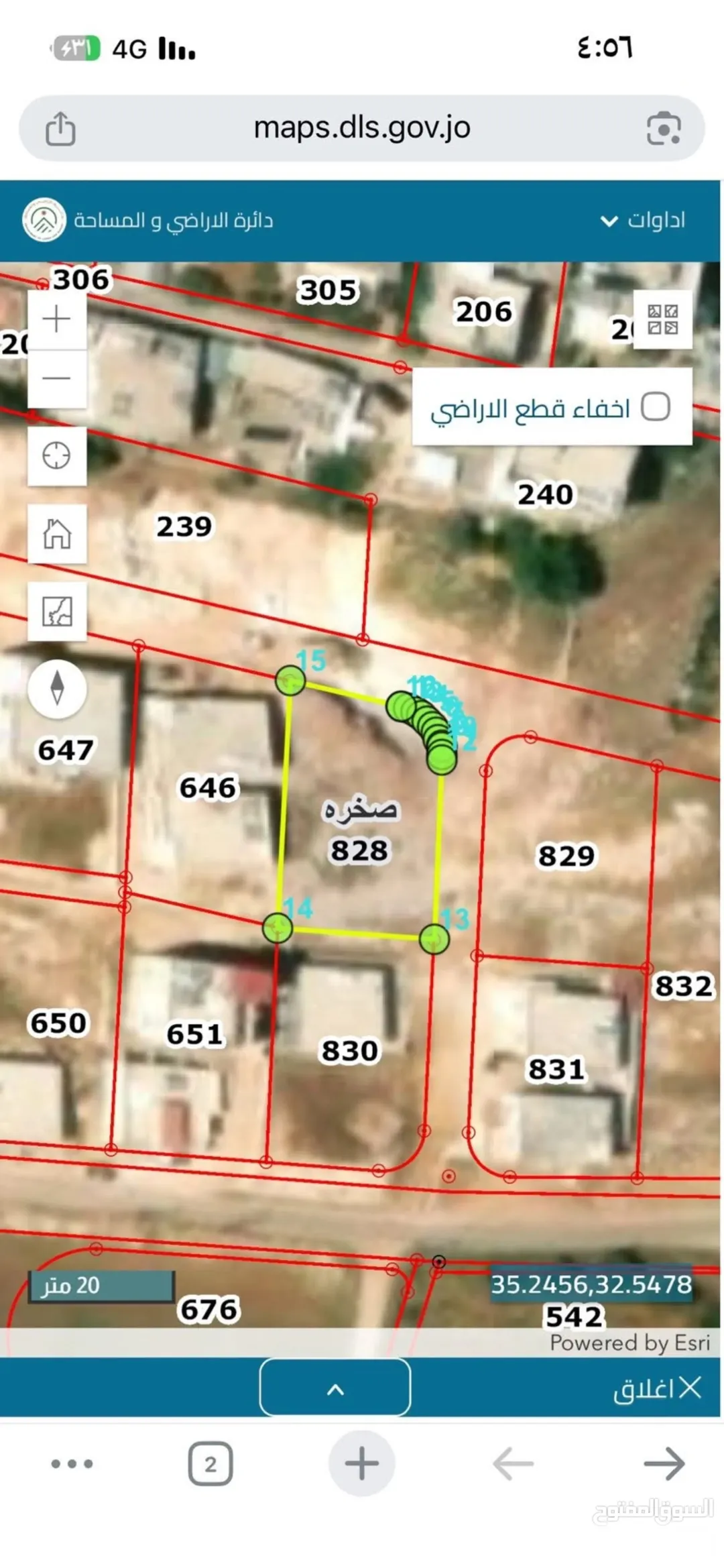Image resolution: width=724 pixels, height=1568 pixels.
Task: Reset map orientation with compass
Action: tap(57, 689)
